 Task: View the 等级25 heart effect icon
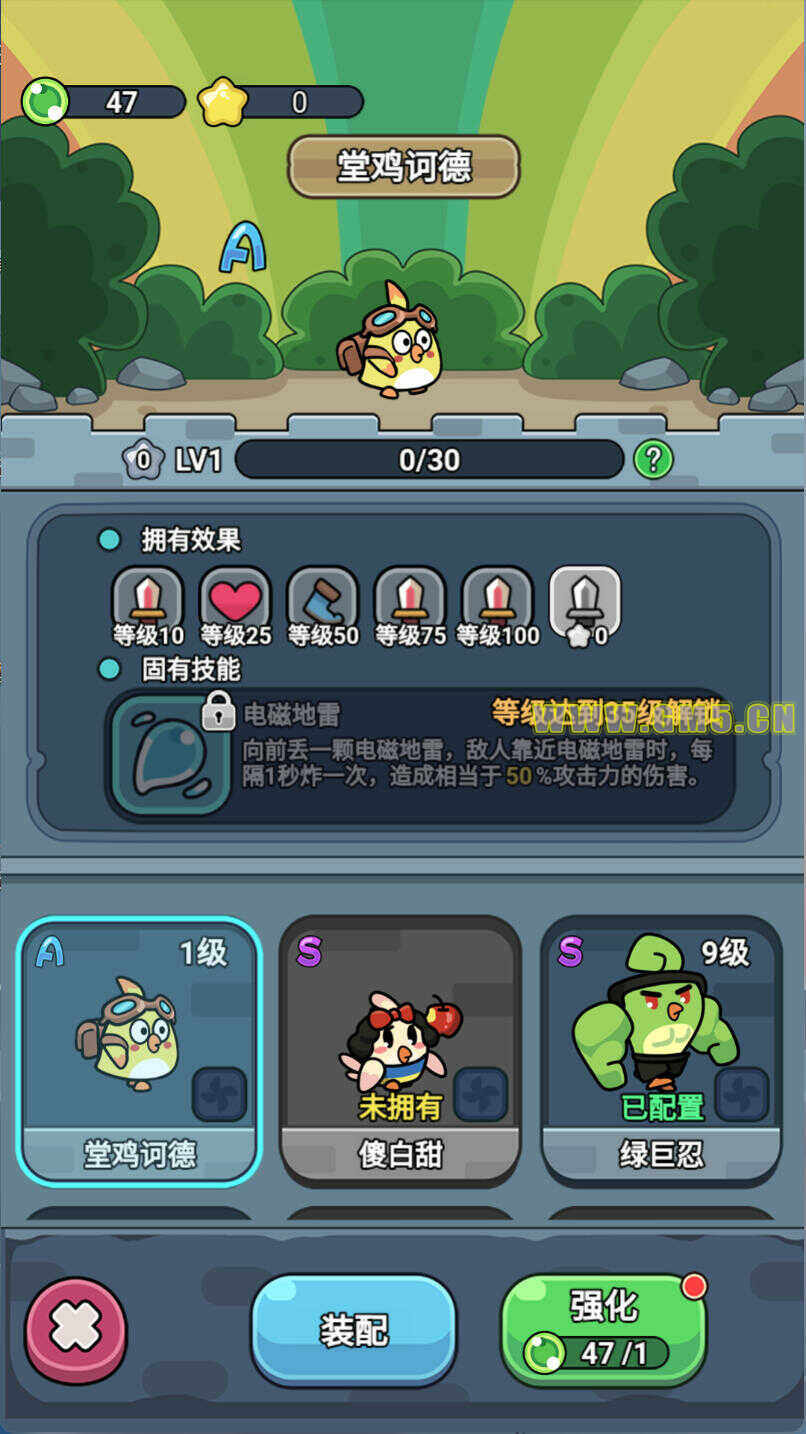pyautogui.click(x=235, y=600)
